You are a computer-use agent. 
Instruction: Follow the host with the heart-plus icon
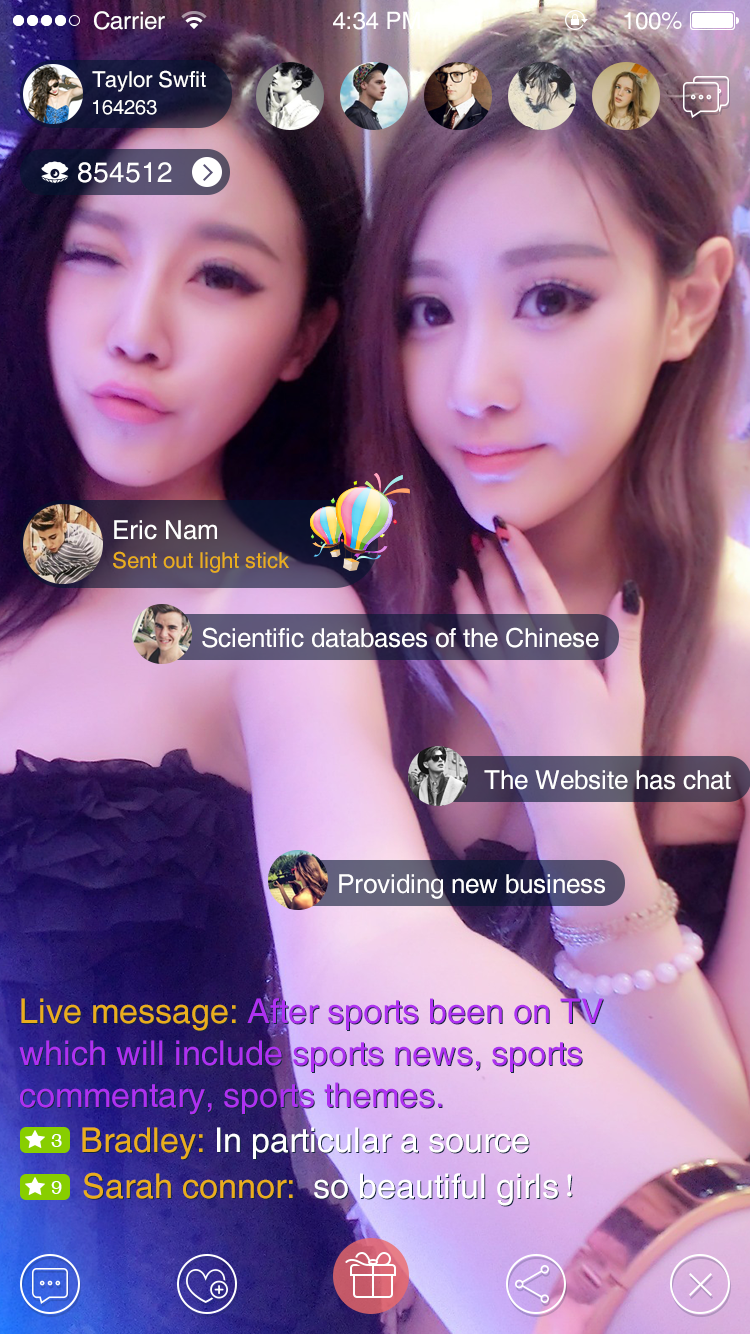(x=207, y=1283)
